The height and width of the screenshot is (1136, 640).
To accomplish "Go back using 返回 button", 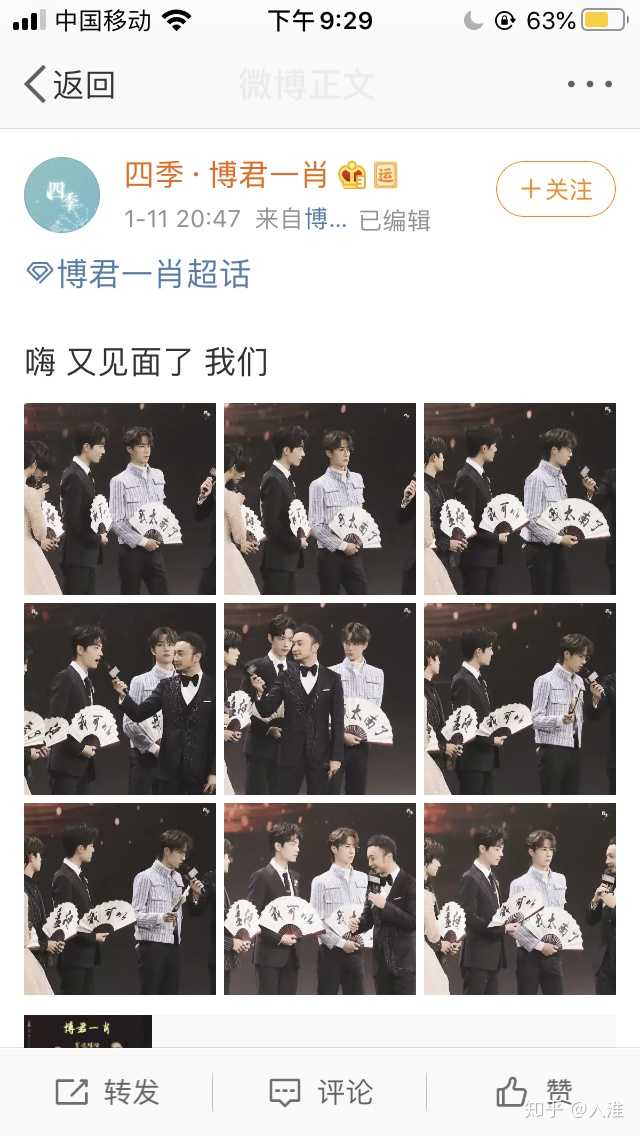I will click(x=70, y=85).
